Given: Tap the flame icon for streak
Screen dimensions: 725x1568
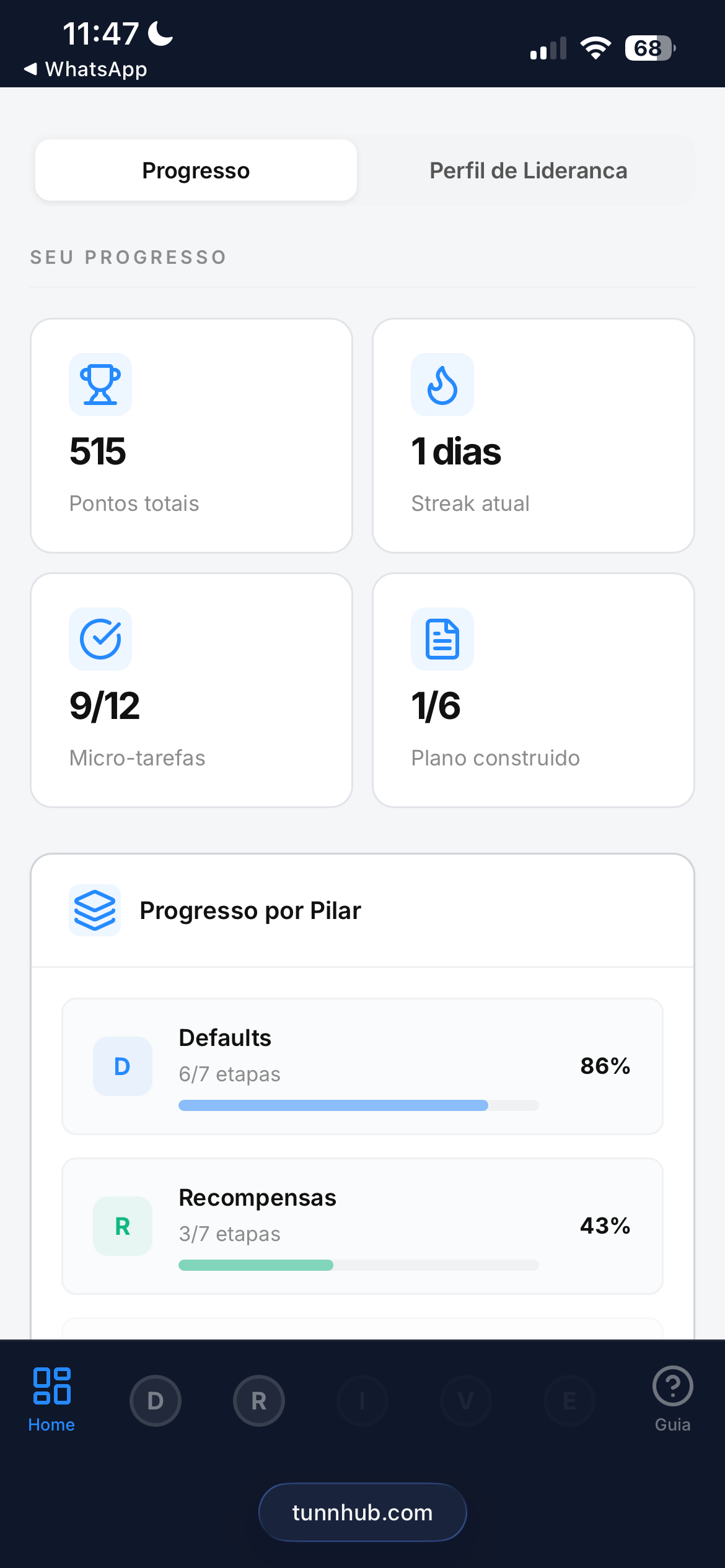Looking at the screenshot, I should [x=442, y=384].
